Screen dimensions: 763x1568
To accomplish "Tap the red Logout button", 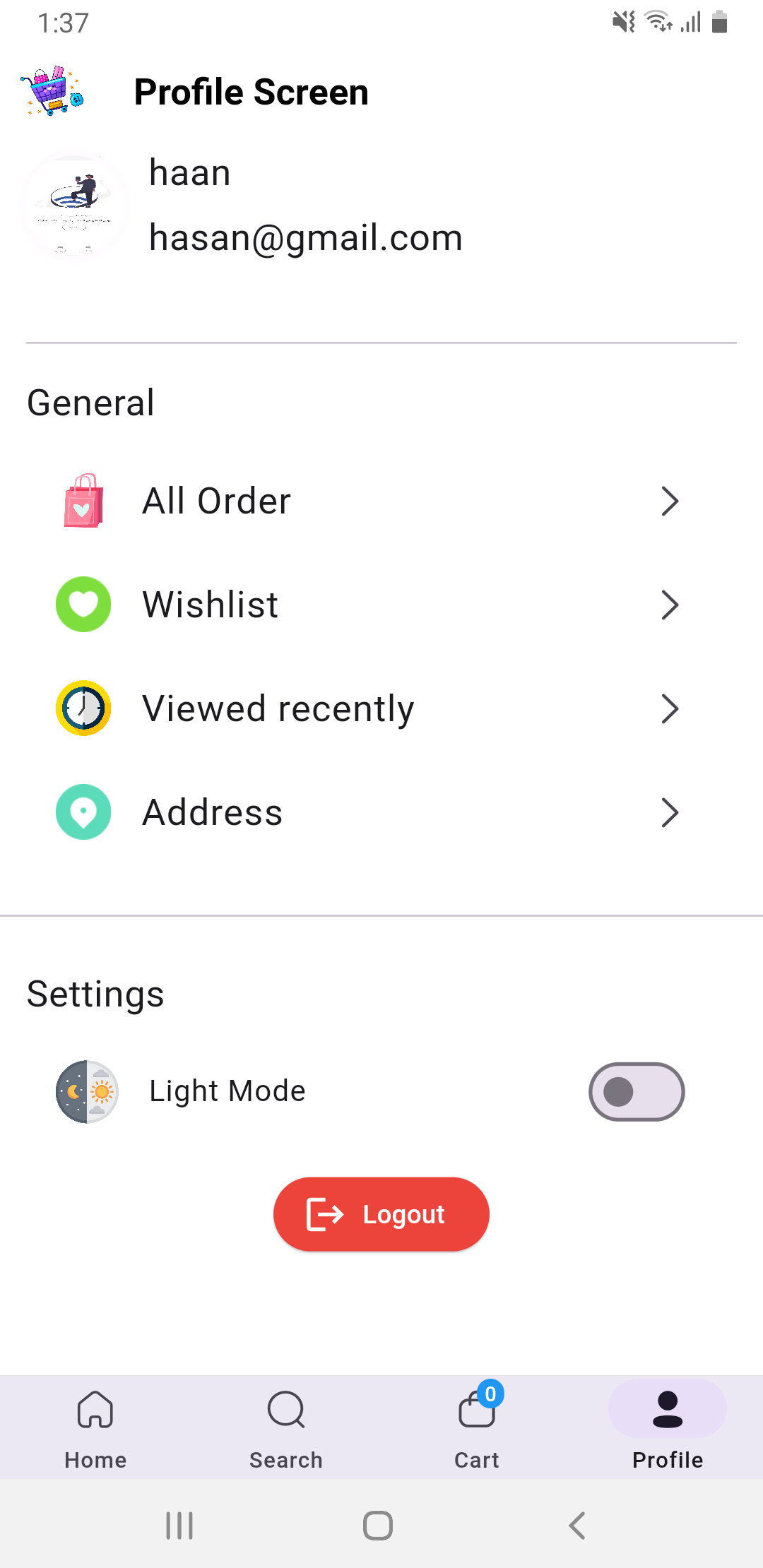I will 381,1214.
